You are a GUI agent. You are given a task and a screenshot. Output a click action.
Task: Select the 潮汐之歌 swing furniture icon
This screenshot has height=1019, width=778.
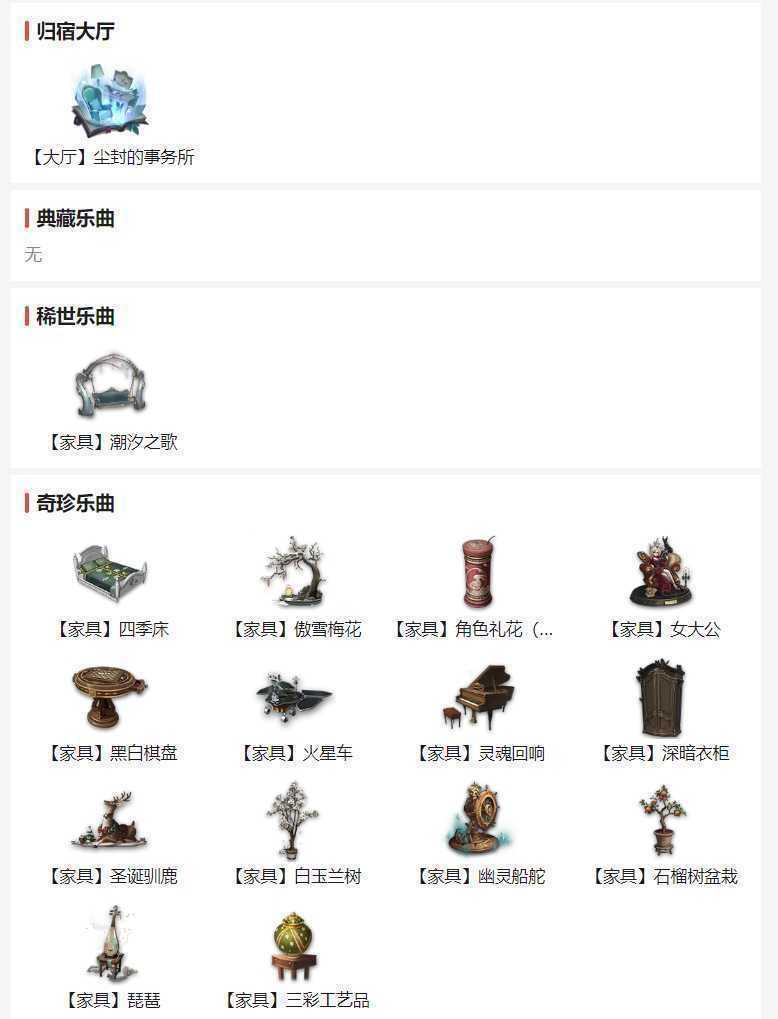coord(110,383)
